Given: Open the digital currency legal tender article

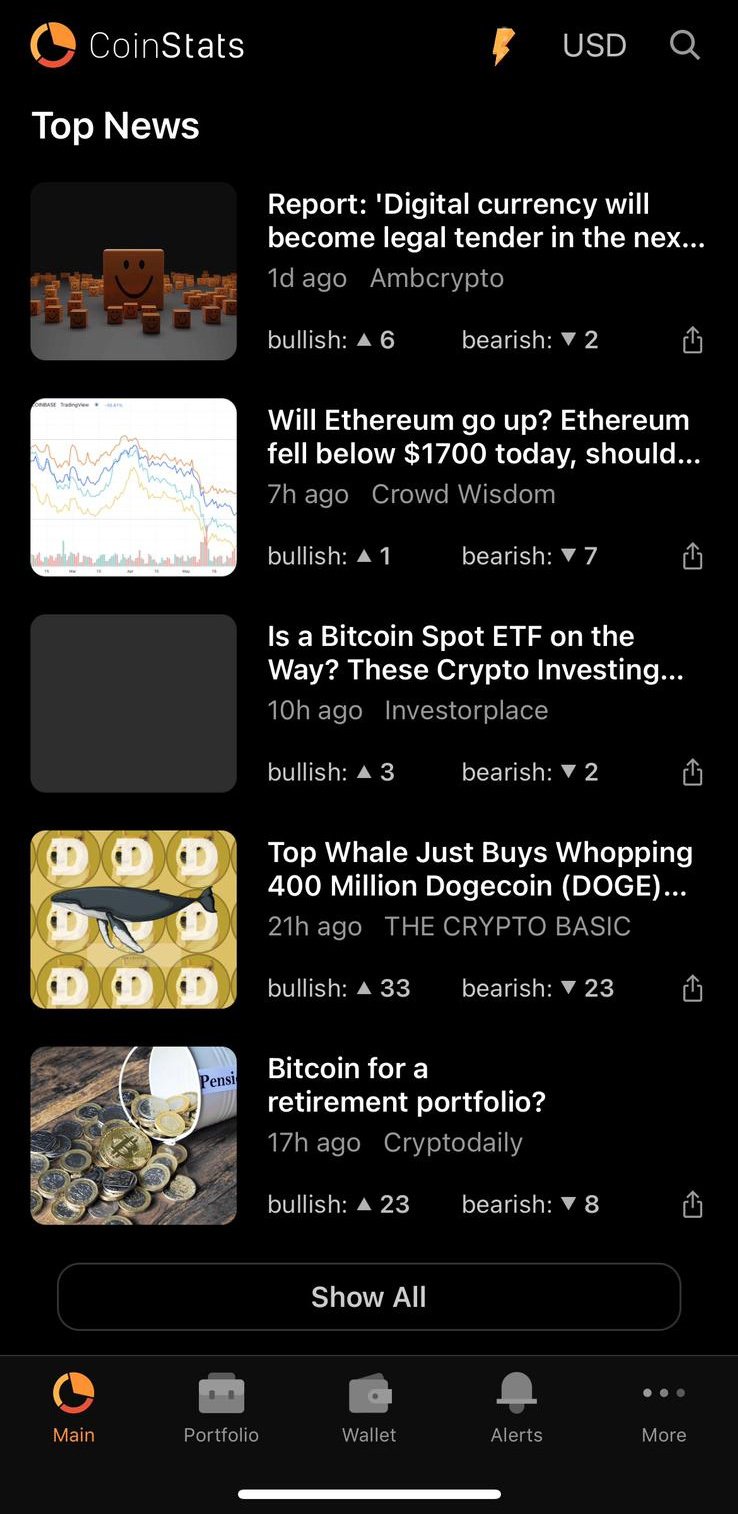Looking at the screenshot, I should tap(486, 221).
